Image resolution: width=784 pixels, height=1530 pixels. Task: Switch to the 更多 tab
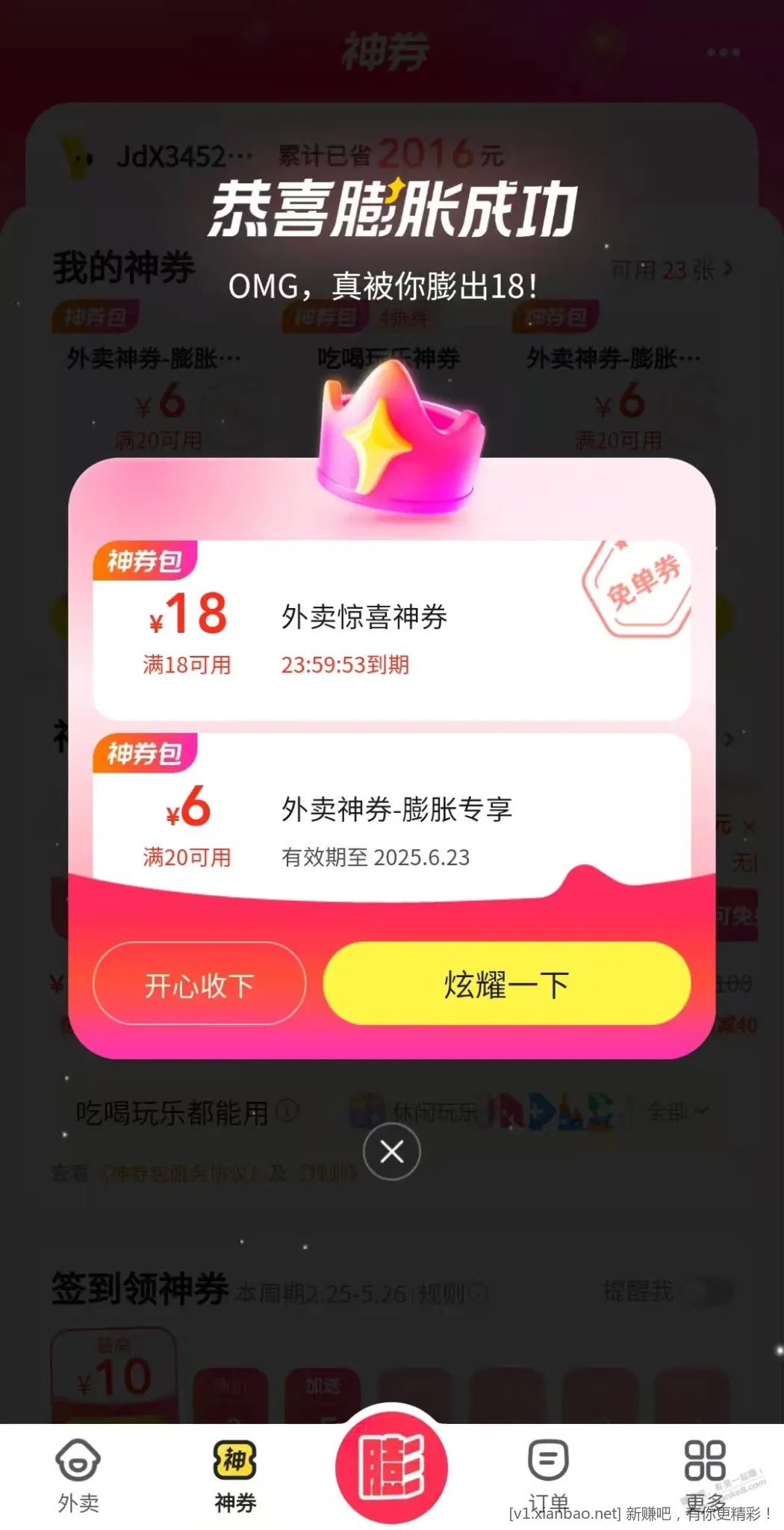[x=705, y=1475]
